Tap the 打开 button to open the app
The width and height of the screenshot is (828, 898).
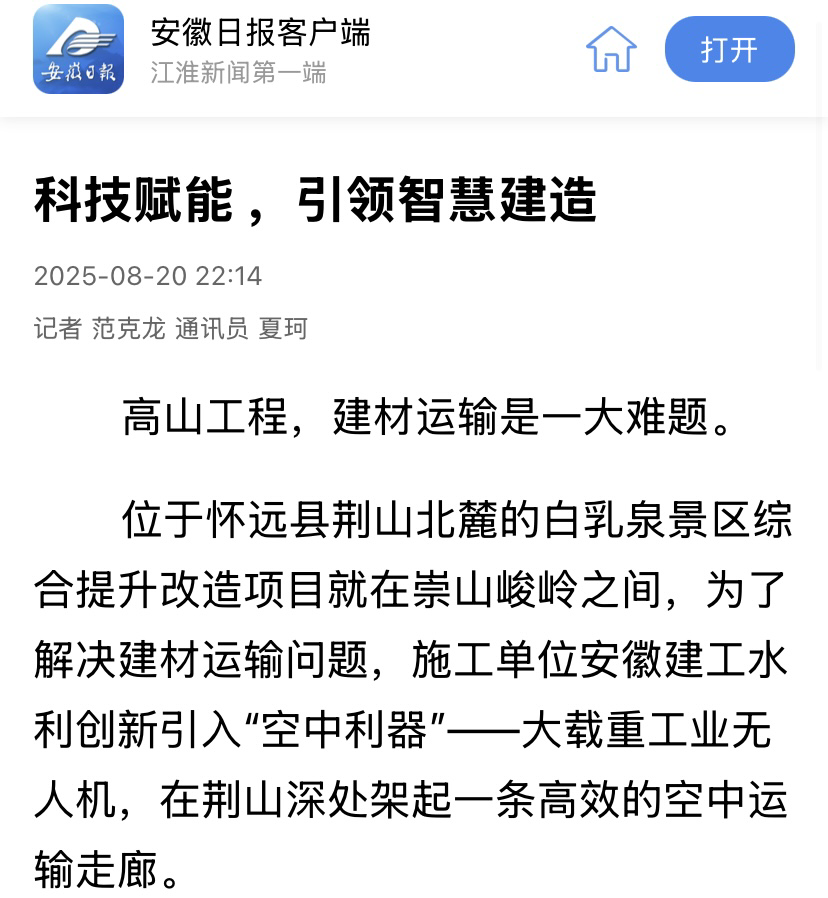coord(729,49)
